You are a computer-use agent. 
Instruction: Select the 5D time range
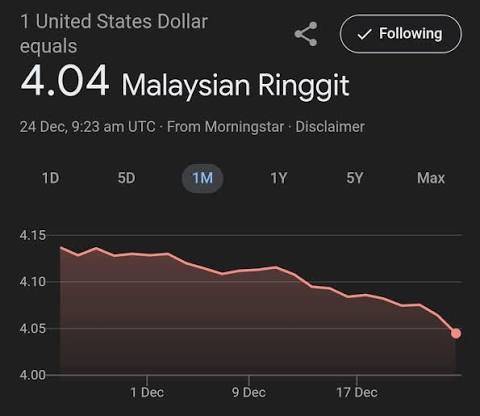pos(127,178)
